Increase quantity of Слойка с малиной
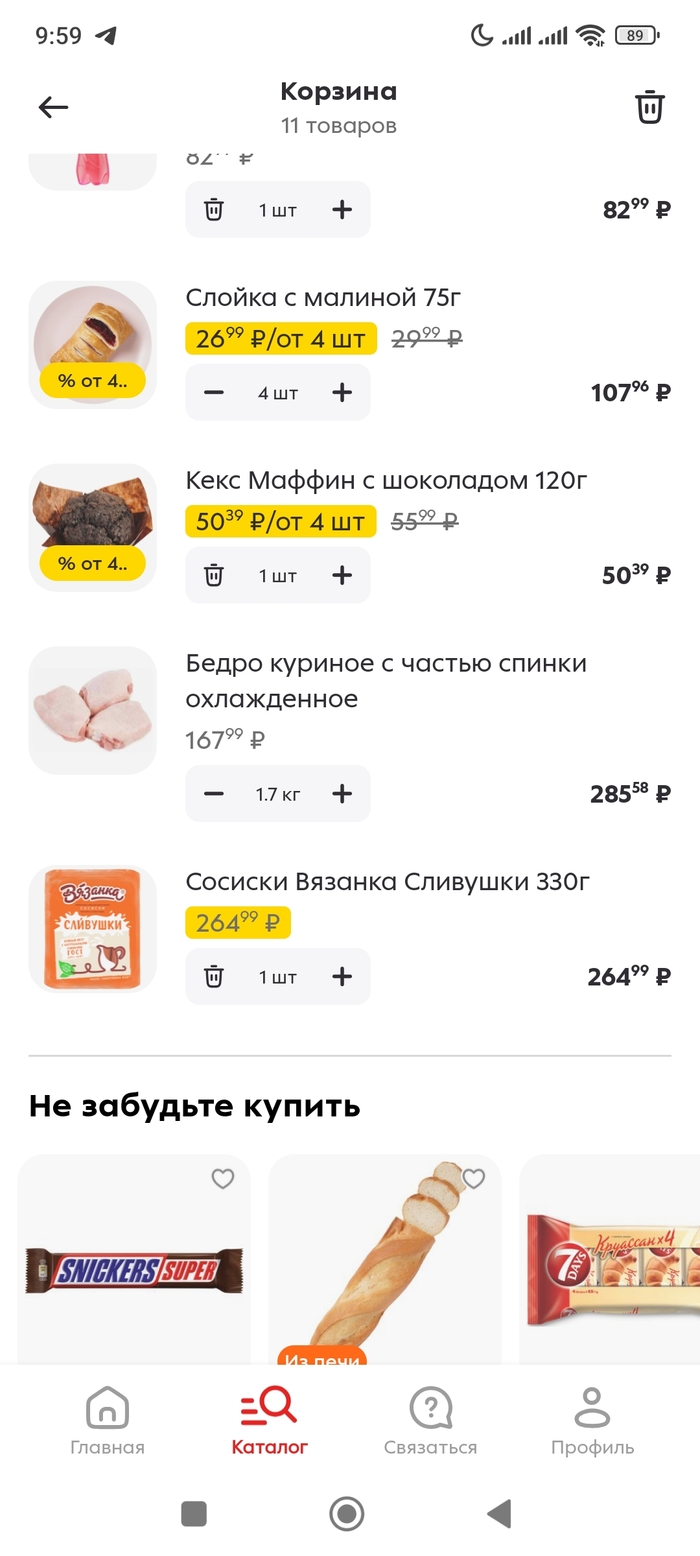Viewport: 700px width, 1556px height. point(342,392)
